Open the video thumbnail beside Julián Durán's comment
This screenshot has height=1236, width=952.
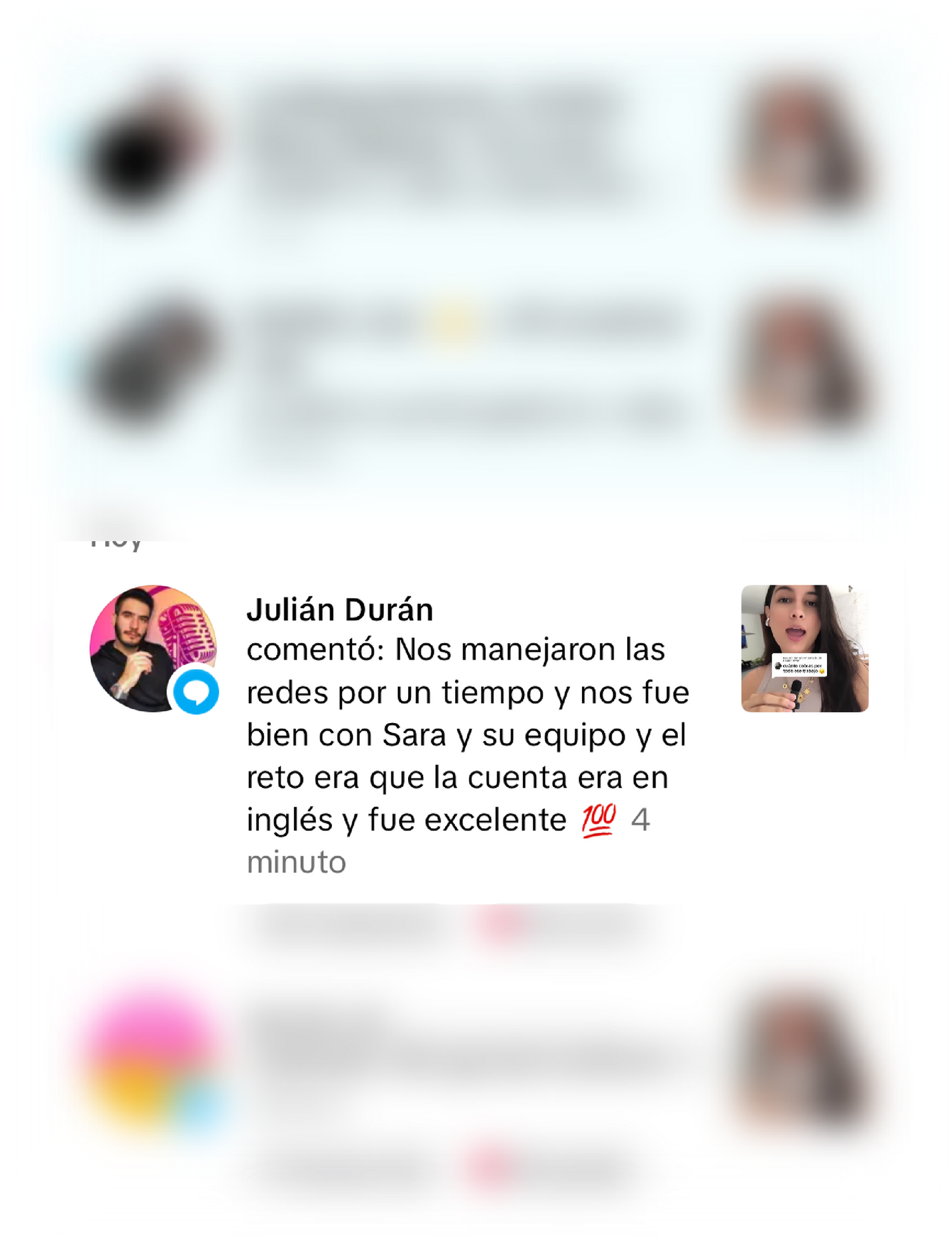(804, 648)
